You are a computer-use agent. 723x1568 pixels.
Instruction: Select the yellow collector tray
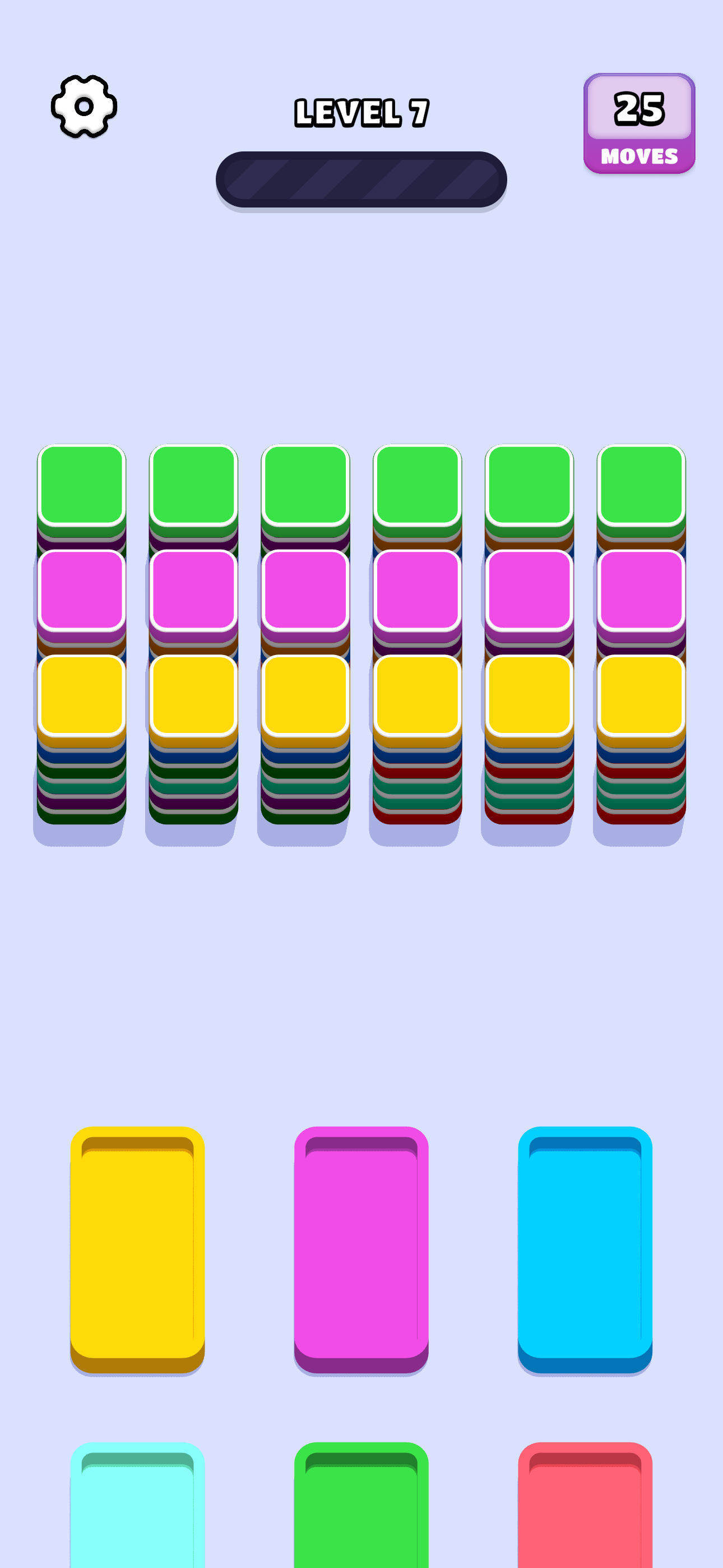(x=137, y=1249)
